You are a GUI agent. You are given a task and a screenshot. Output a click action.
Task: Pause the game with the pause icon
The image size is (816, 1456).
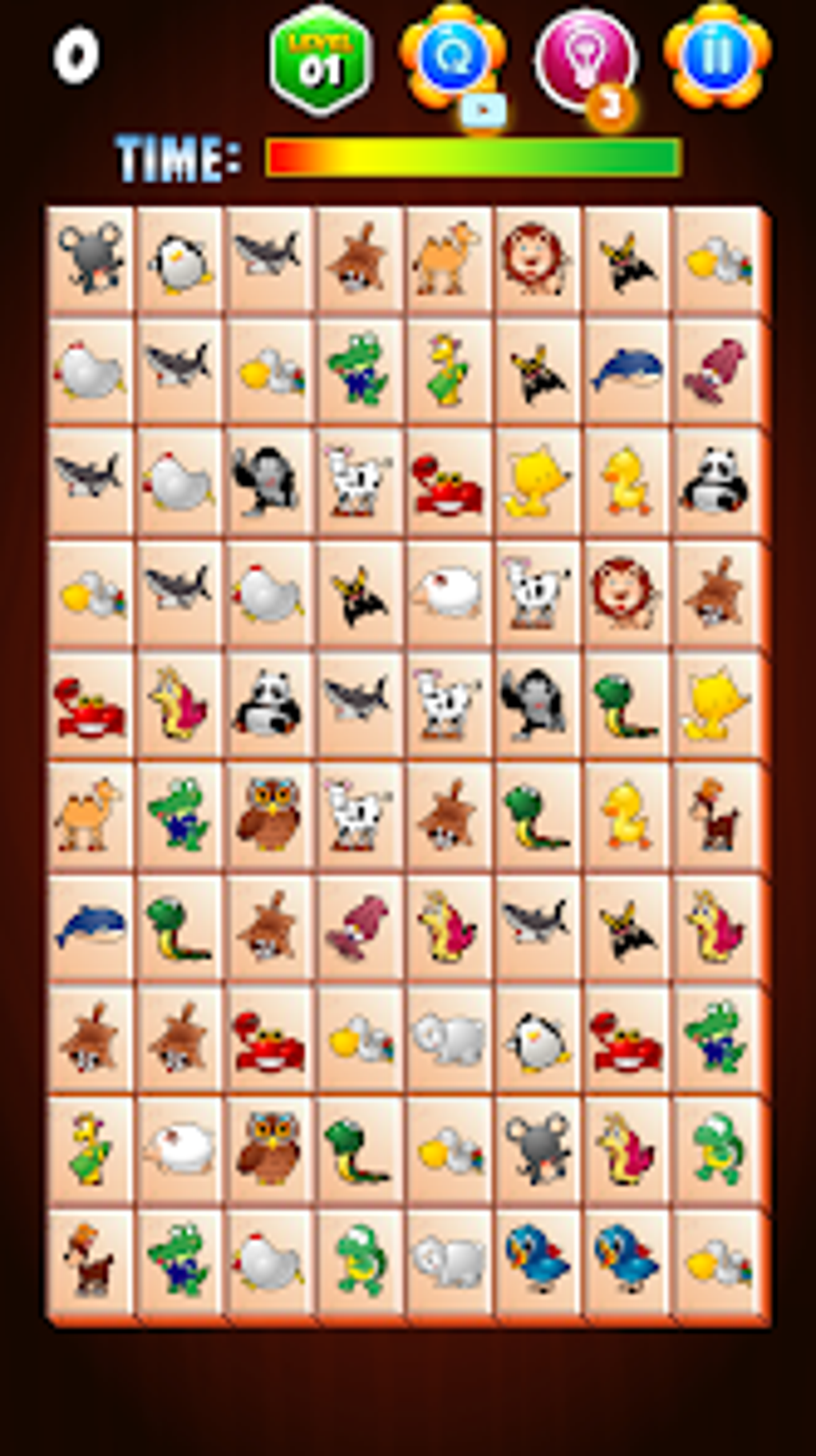coord(718,56)
